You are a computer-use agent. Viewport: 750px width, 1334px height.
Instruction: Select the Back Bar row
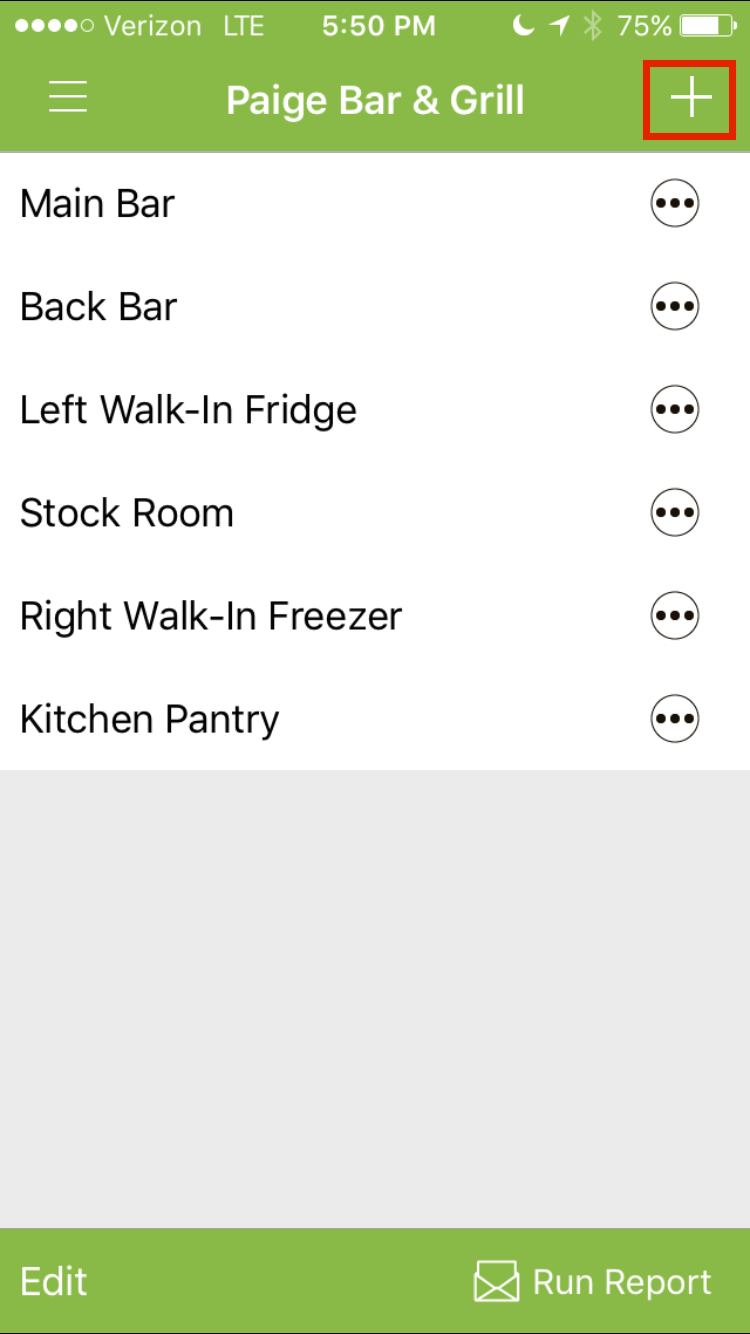pos(98,307)
